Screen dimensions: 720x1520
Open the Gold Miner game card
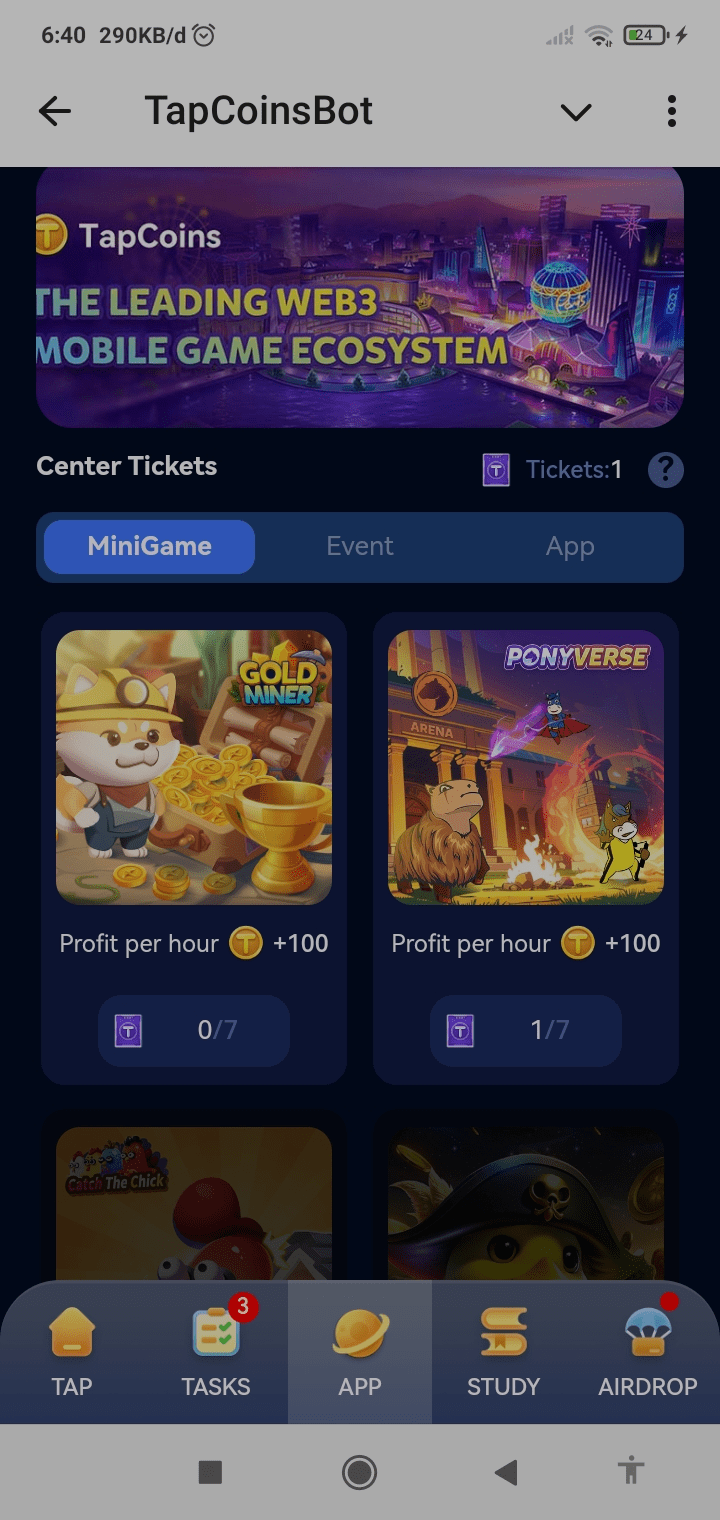click(x=194, y=767)
